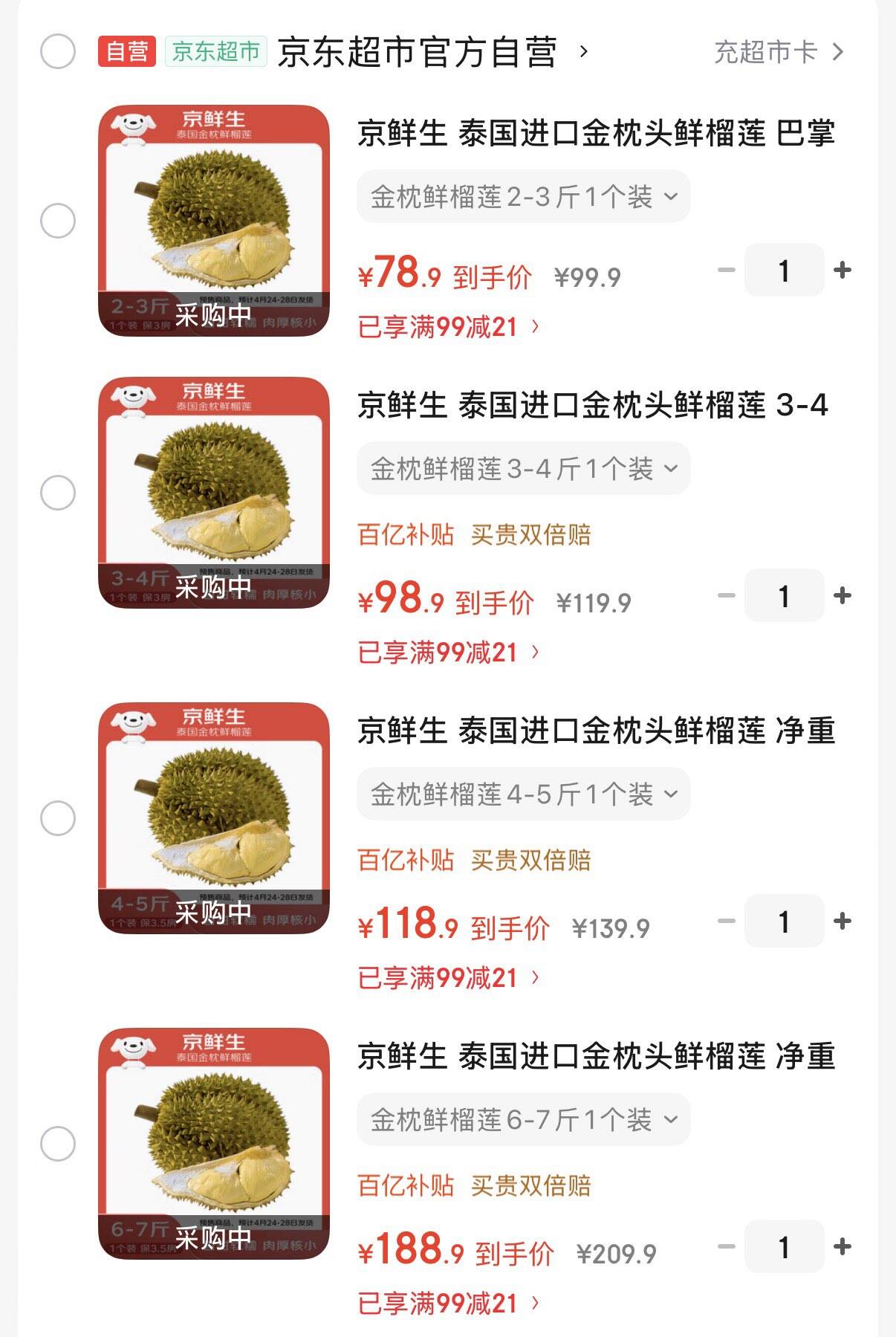Viewport: 896px width, 1337px height.
Task: View the 京鲜生 泰国进口金枕头鲜榴莲 巴掌 product
Action: click(596, 134)
